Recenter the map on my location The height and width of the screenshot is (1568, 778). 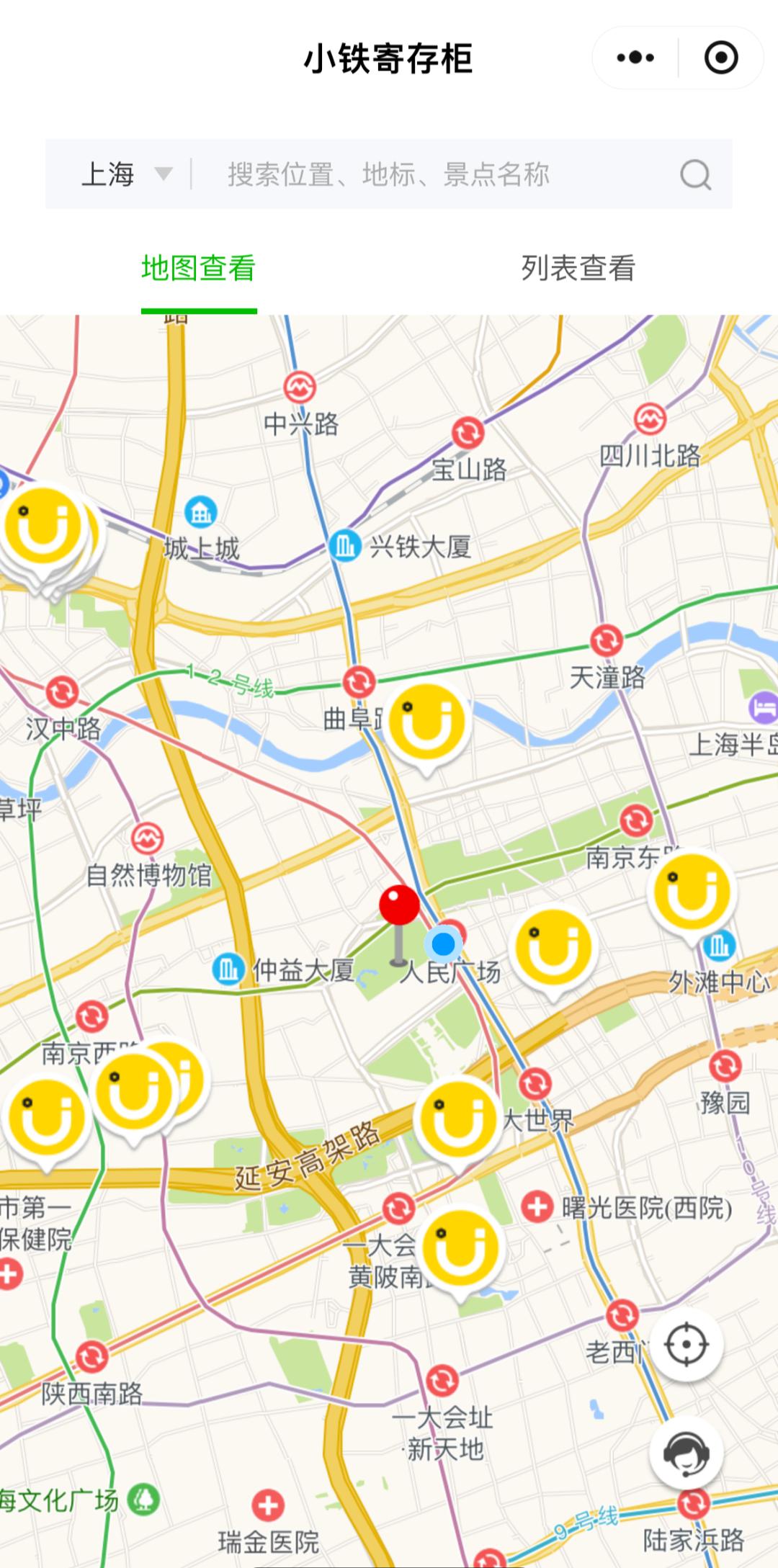[x=686, y=1345]
